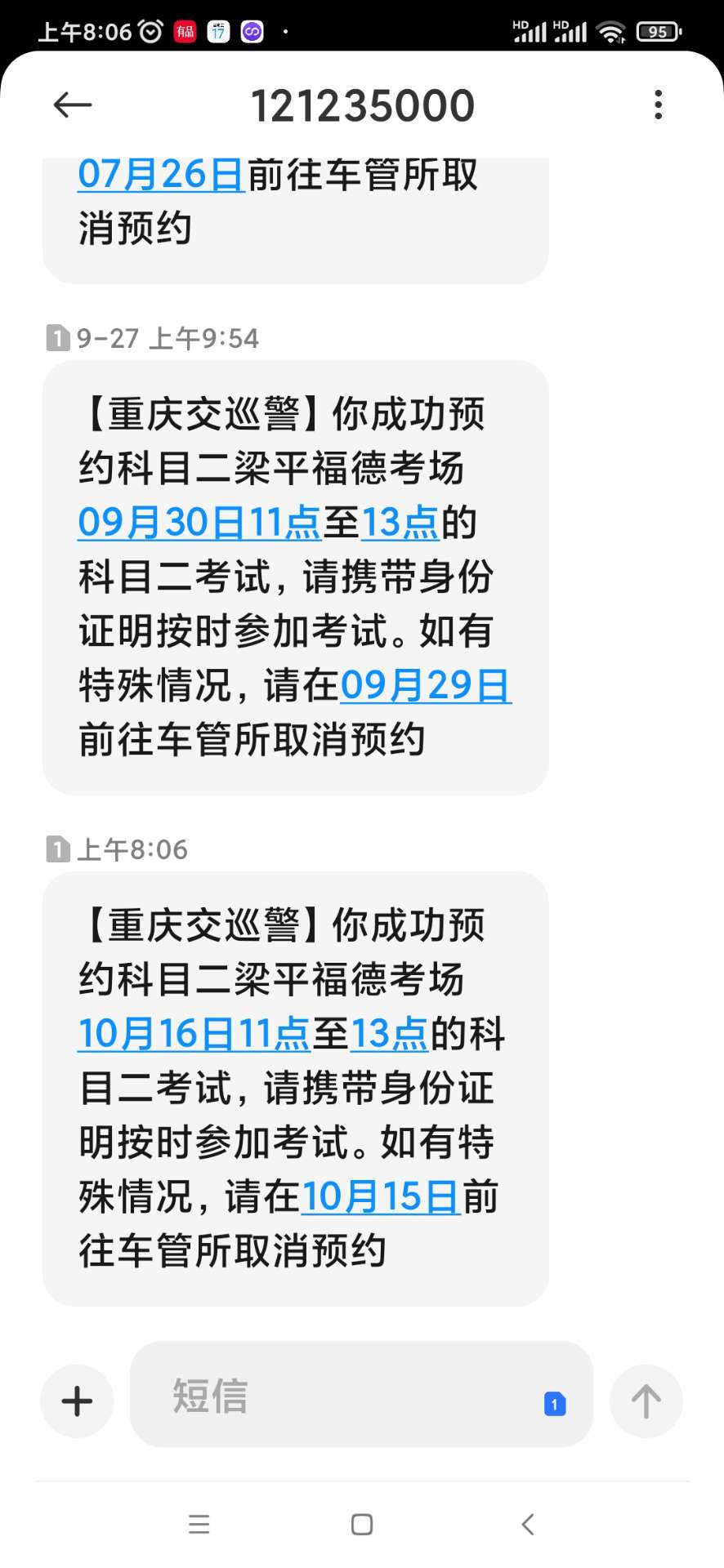Focus the 短信 message input field

point(335,1396)
